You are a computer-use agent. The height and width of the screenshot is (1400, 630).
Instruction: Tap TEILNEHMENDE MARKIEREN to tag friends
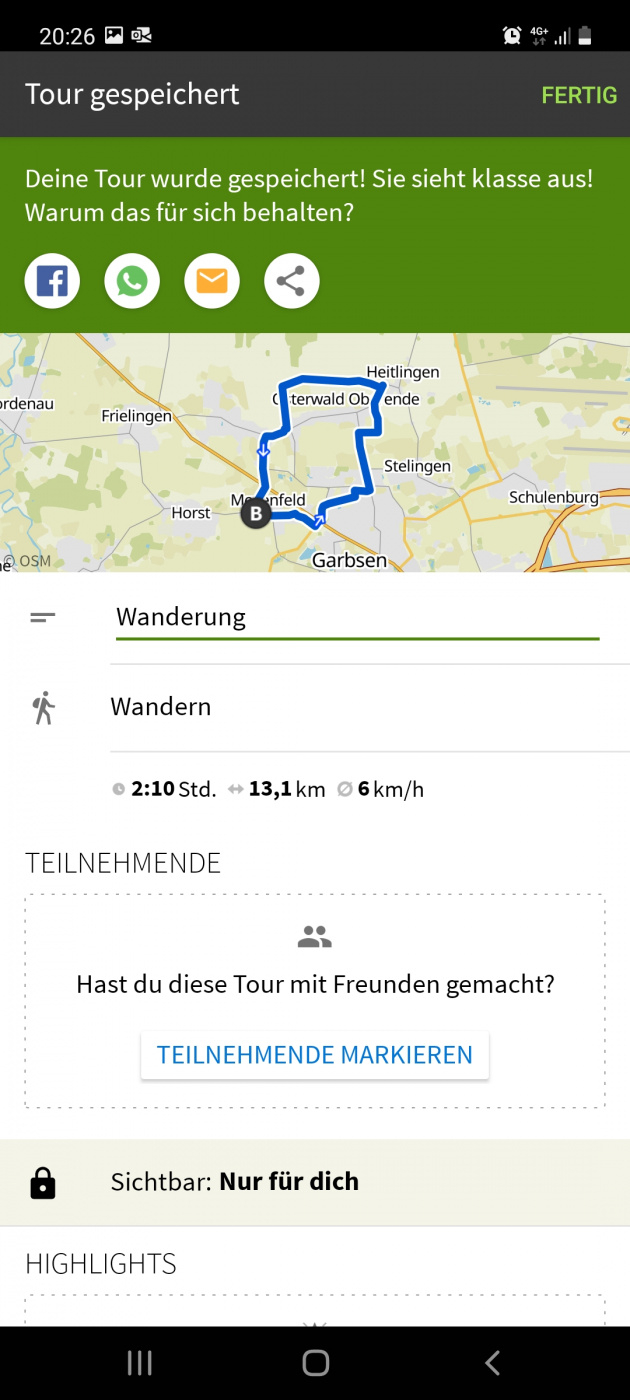tap(315, 1055)
